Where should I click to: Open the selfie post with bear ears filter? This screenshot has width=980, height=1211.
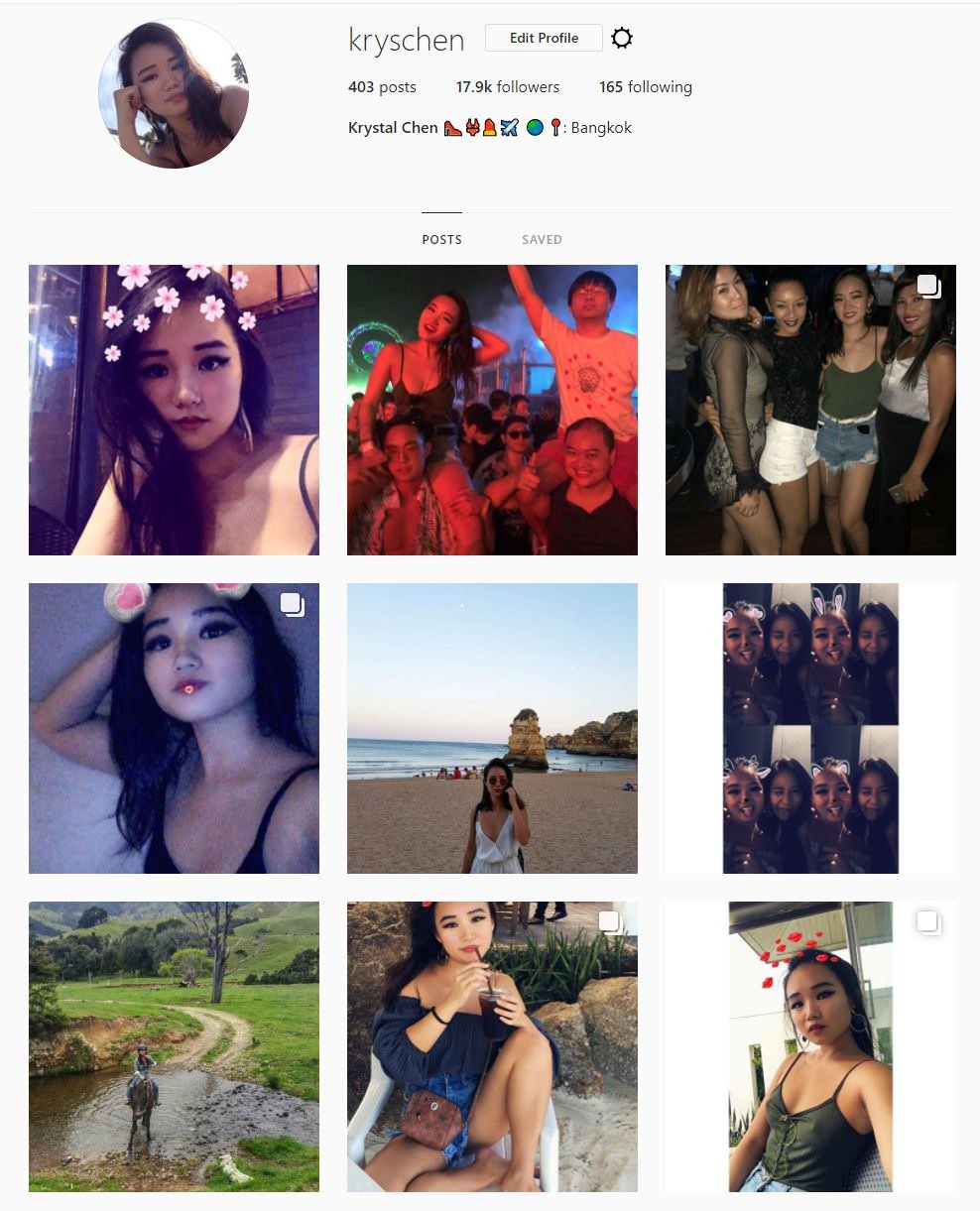point(174,728)
